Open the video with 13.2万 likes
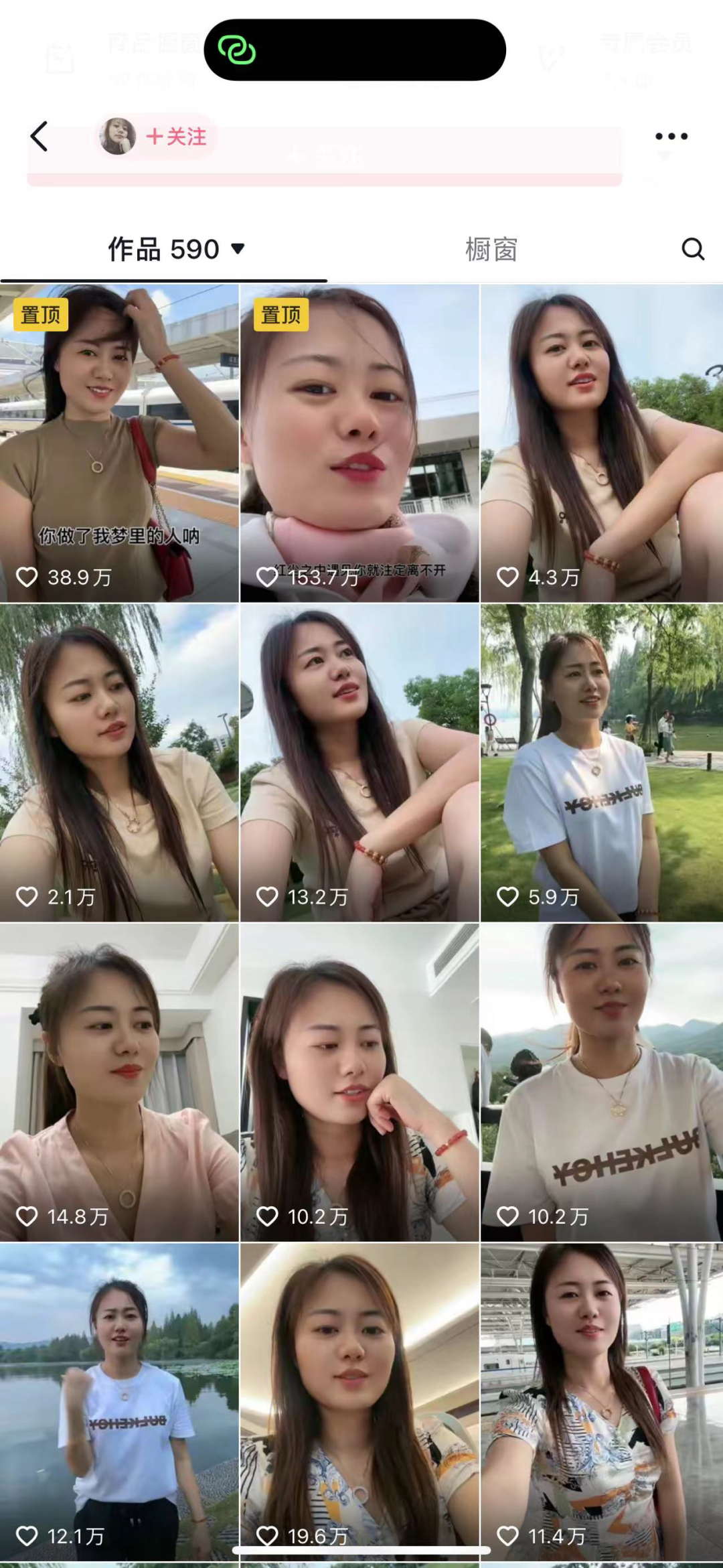 point(359,763)
